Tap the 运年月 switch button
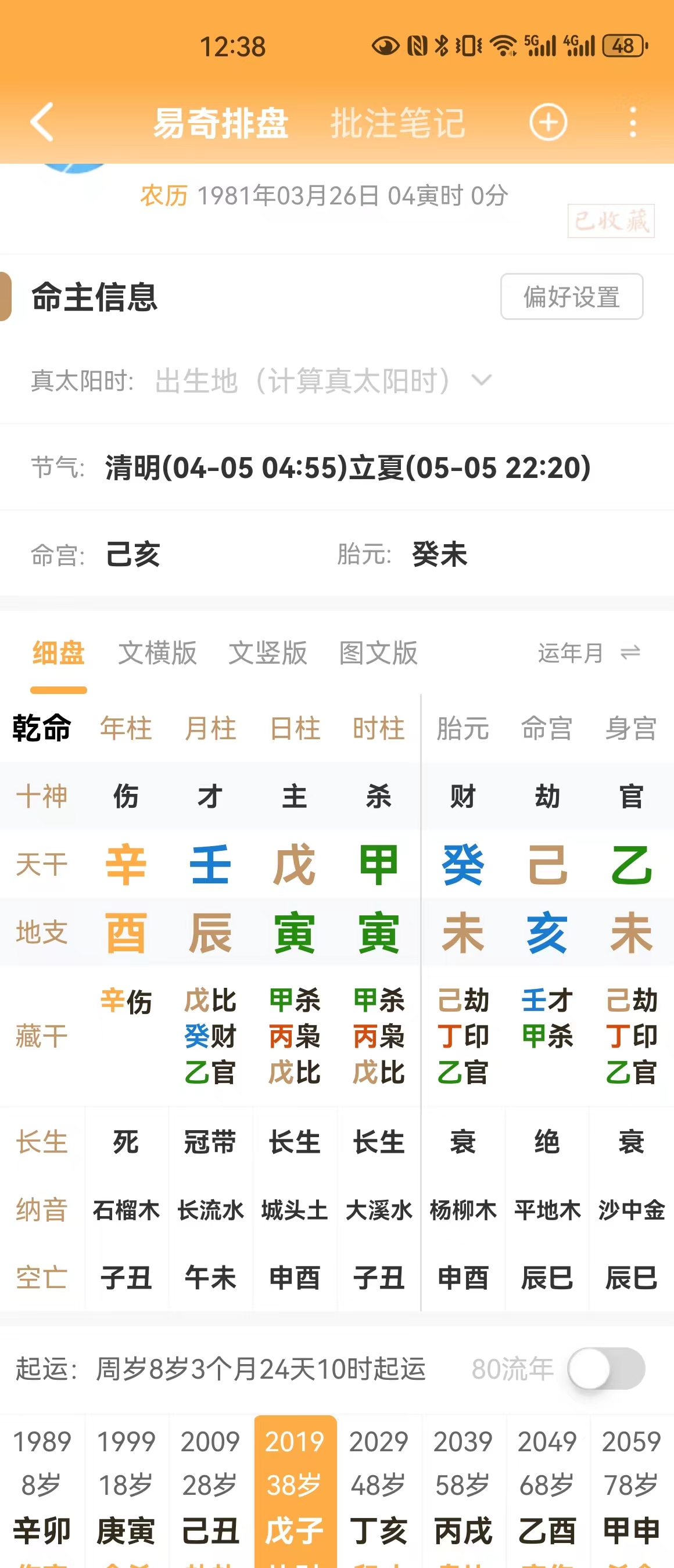Image resolution: width=674 pixels, height=1568 pixels. (x=588, y=653)
